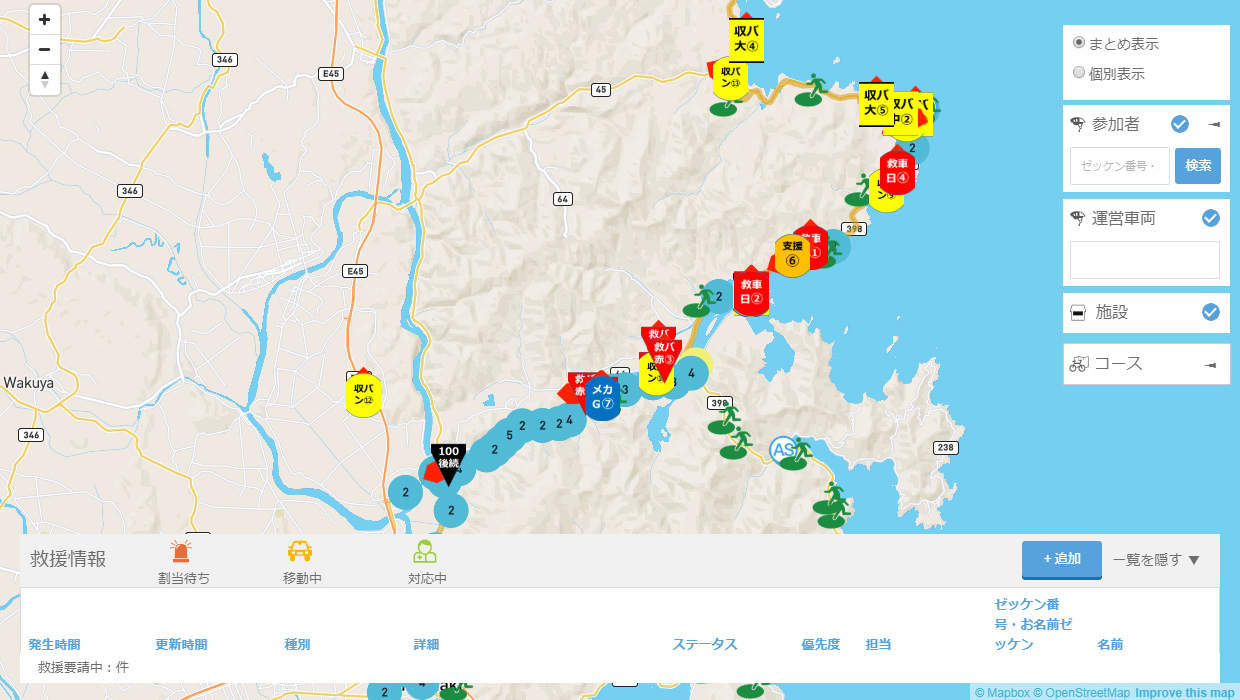Select the 個別表示 radio option

click(x=1079, y=73)
